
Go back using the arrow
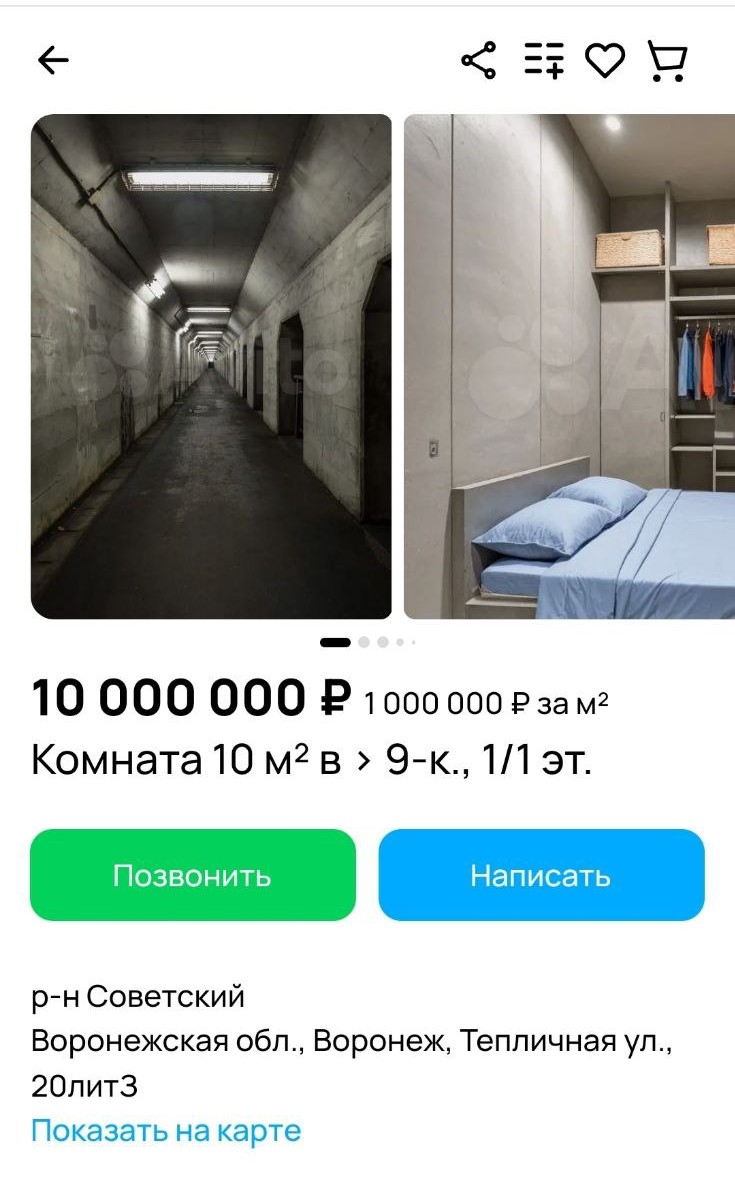tap(53, 61)
